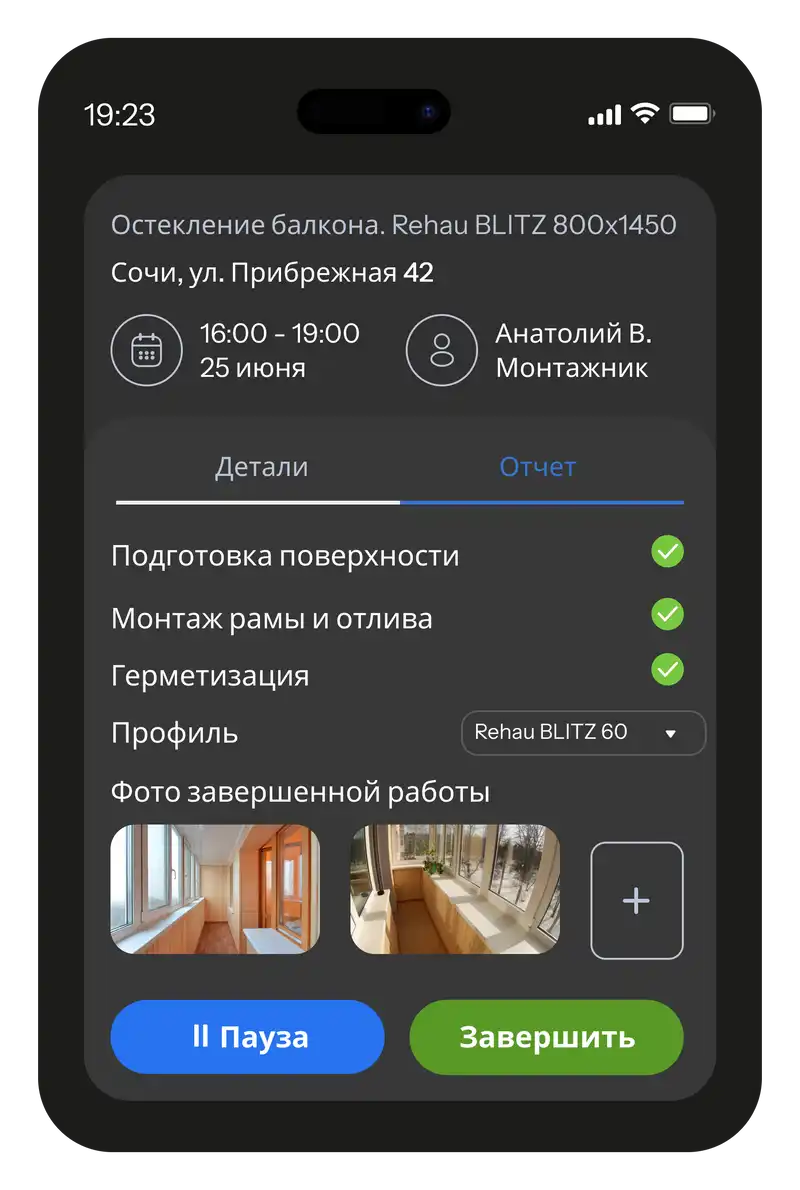Toggle the Монтаж рамы и отлива checkmark

[667, 614]
